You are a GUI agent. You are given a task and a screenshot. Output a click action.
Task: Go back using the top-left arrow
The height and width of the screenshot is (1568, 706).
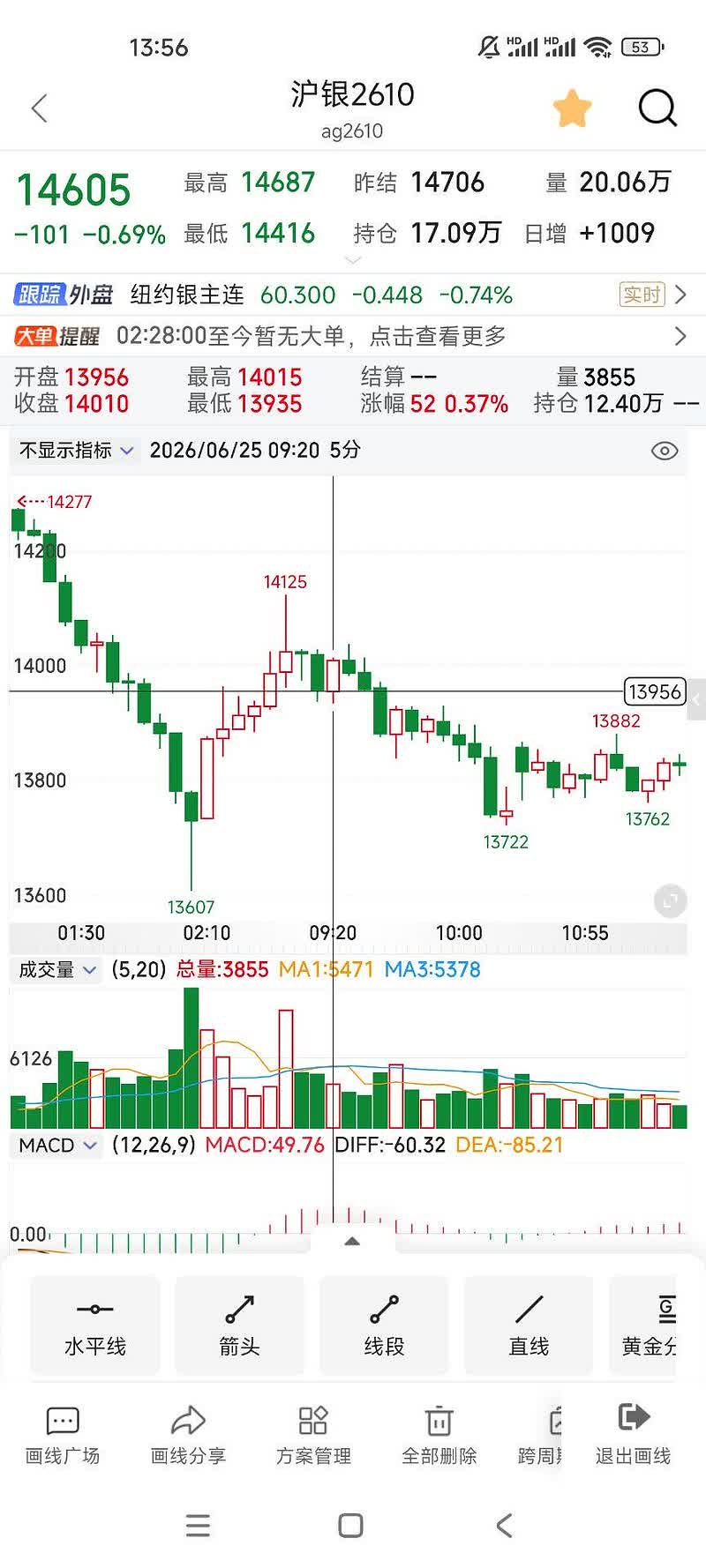pyautogui.click(x=39, y=108)
